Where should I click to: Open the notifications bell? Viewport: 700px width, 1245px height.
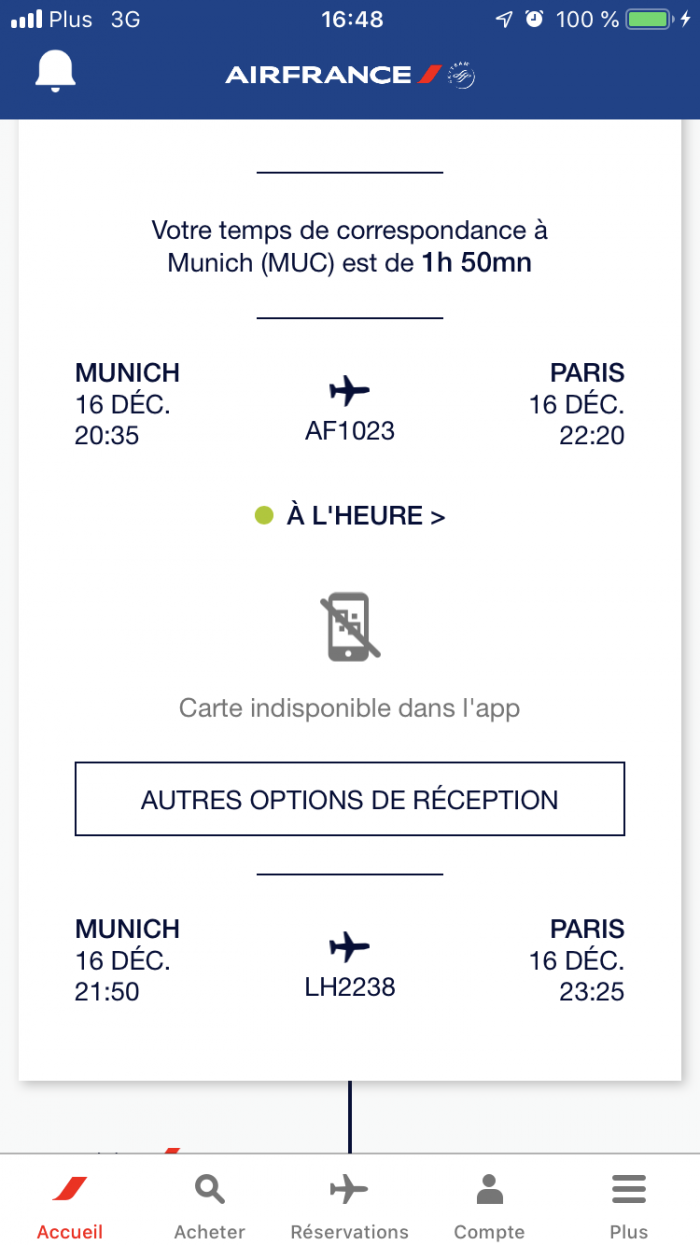click(x=55, y=72)
